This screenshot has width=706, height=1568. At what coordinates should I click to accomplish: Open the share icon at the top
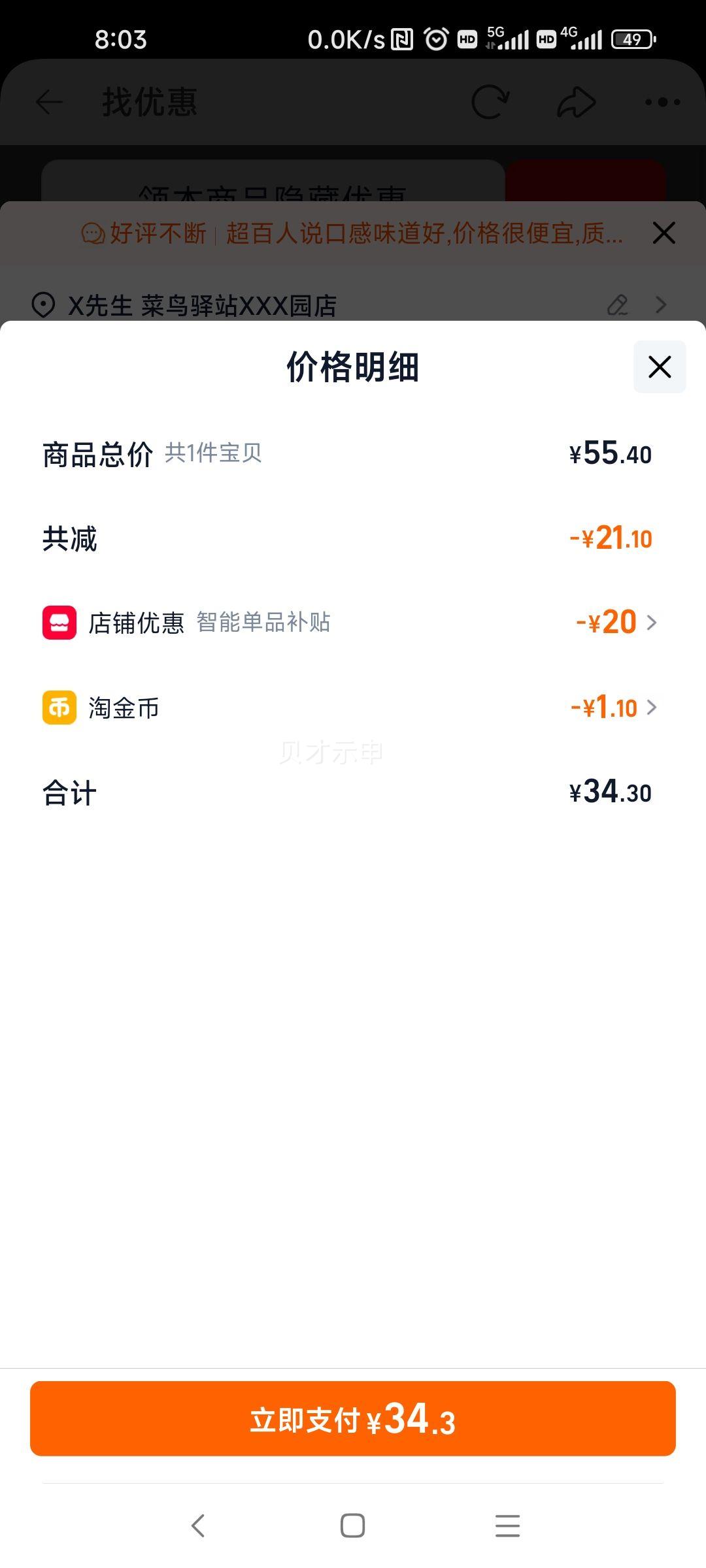point(576,101)
